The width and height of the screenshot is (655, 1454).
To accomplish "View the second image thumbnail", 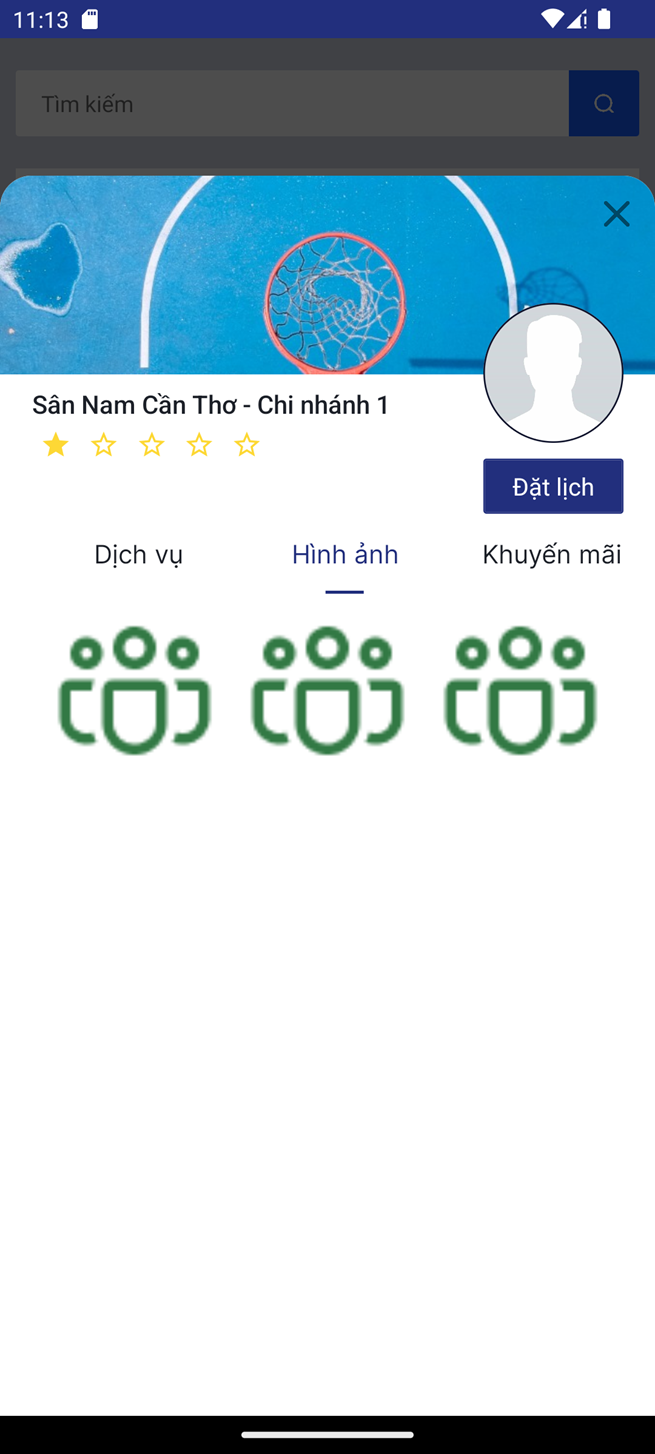I will [x=327, y=690].
